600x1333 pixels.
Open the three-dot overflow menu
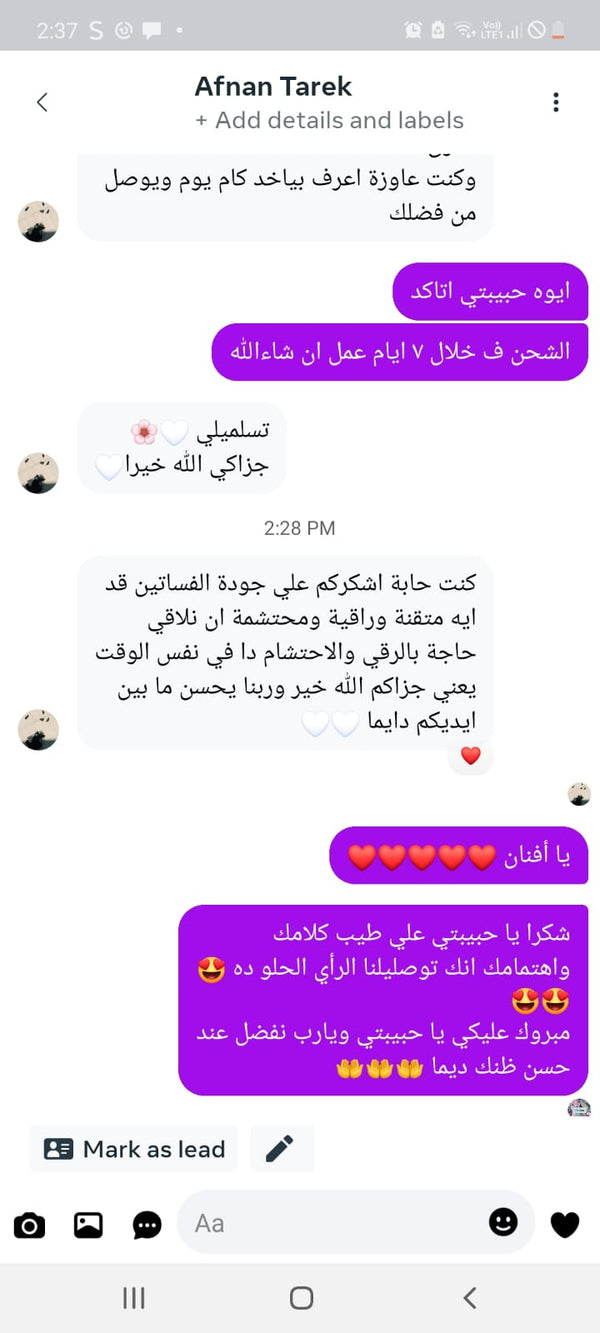tap(556, 102)
